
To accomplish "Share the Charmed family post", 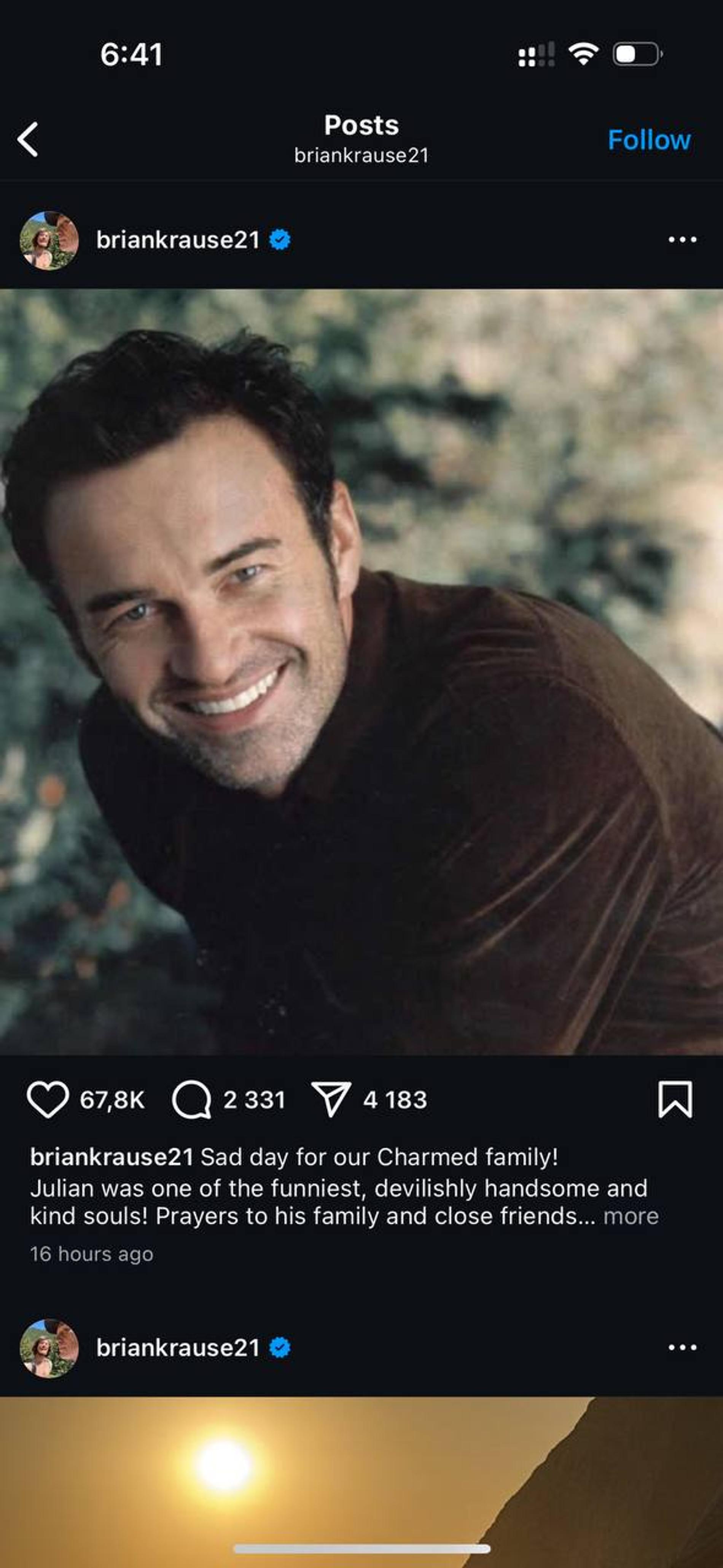I will pos(331,1099).
